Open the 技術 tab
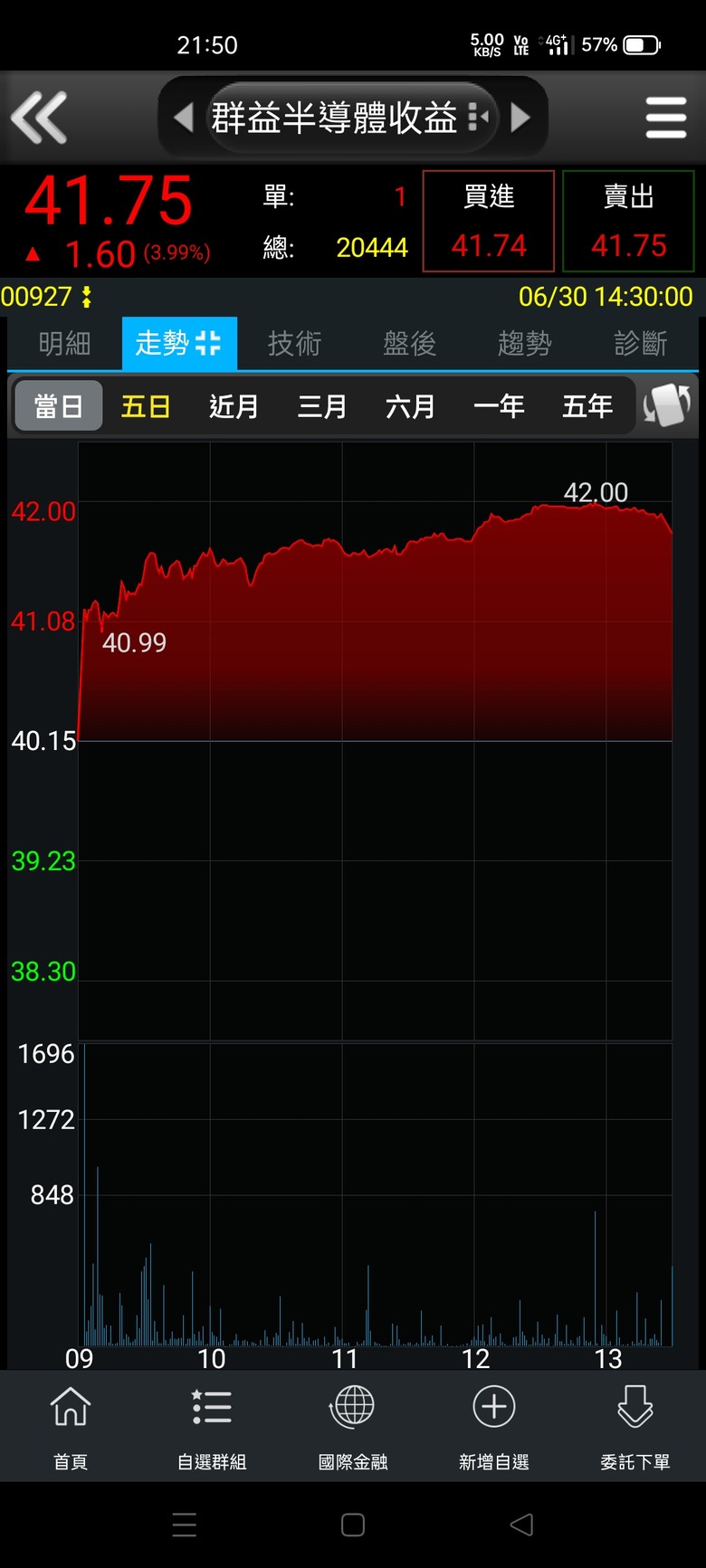Screen dimensions: 706x1568 point(294,344)
